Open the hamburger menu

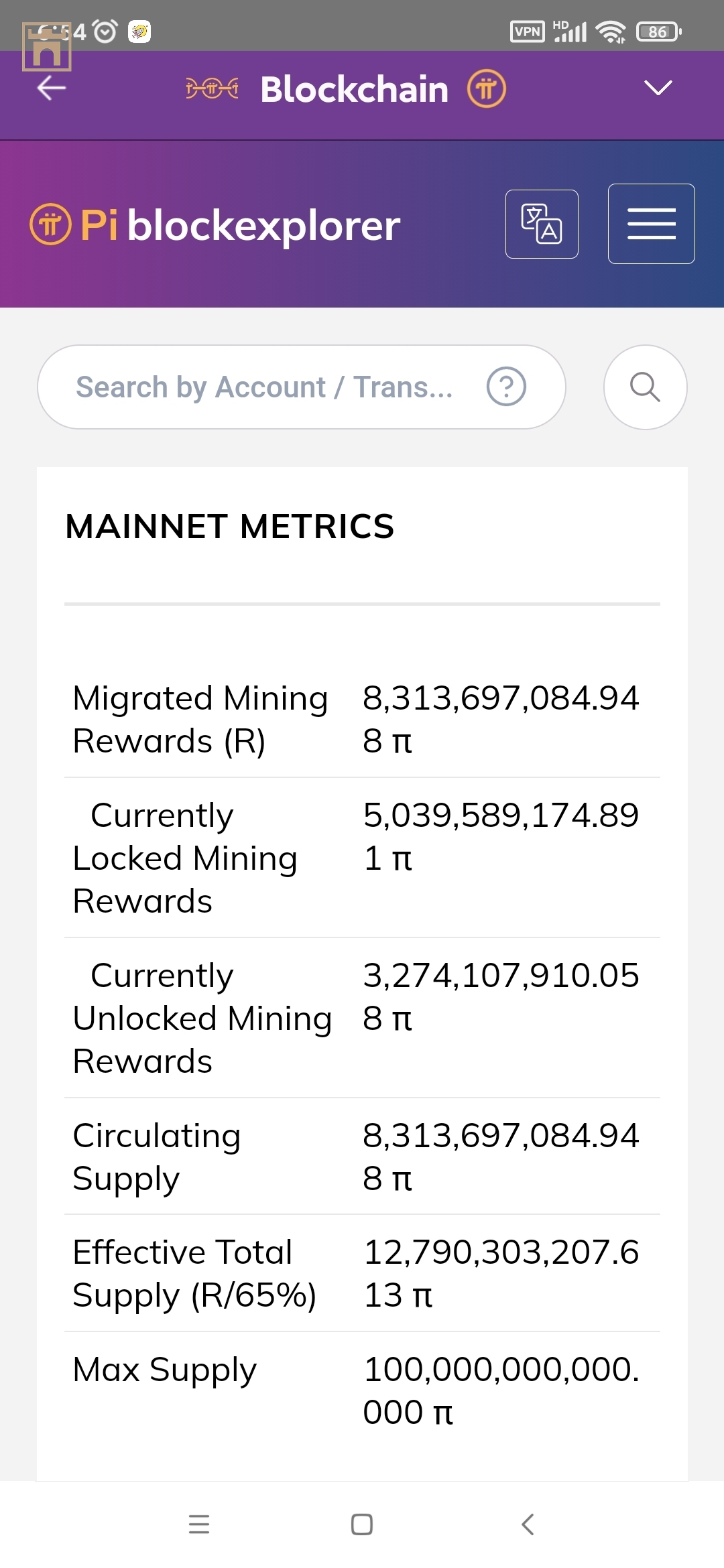tap(651, 224)
